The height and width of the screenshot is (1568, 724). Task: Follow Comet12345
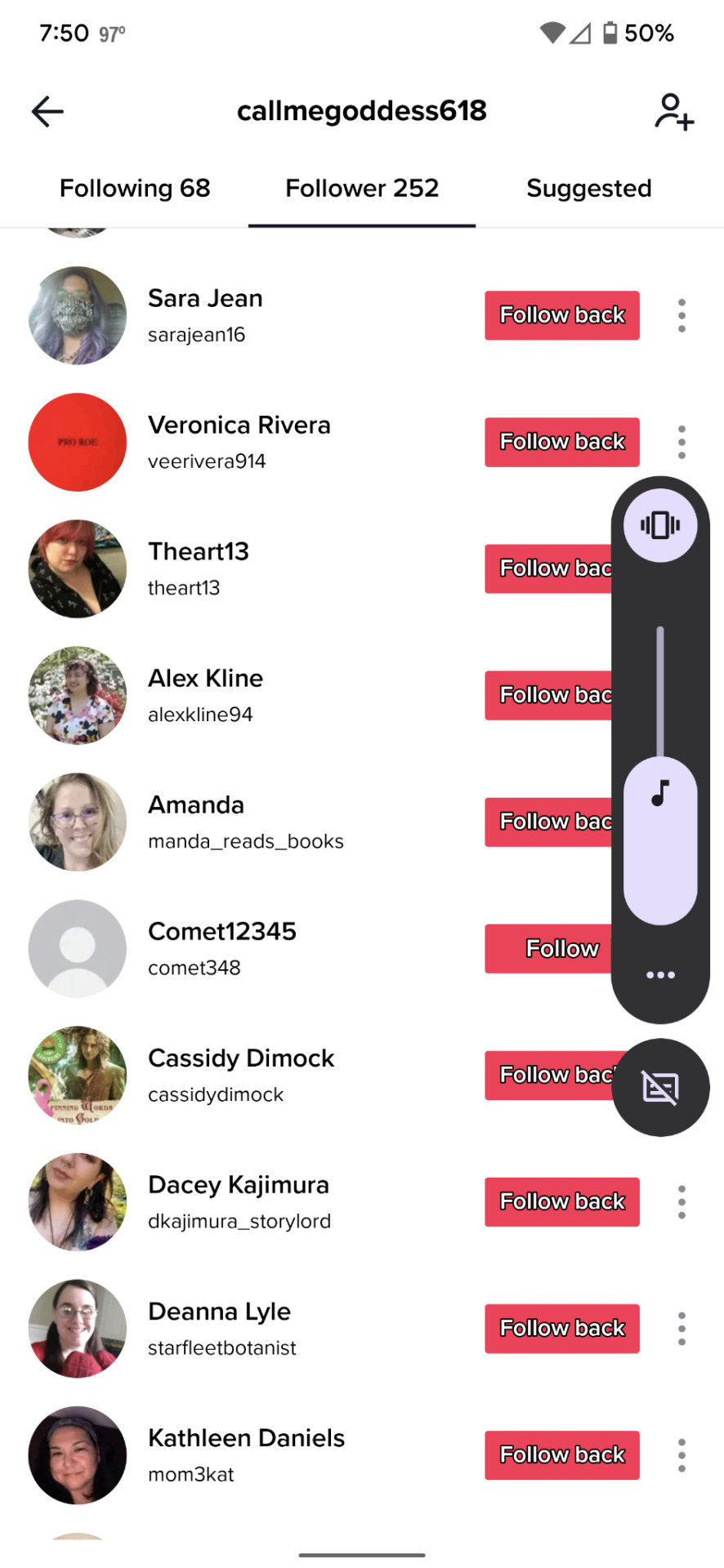[547, 948]
